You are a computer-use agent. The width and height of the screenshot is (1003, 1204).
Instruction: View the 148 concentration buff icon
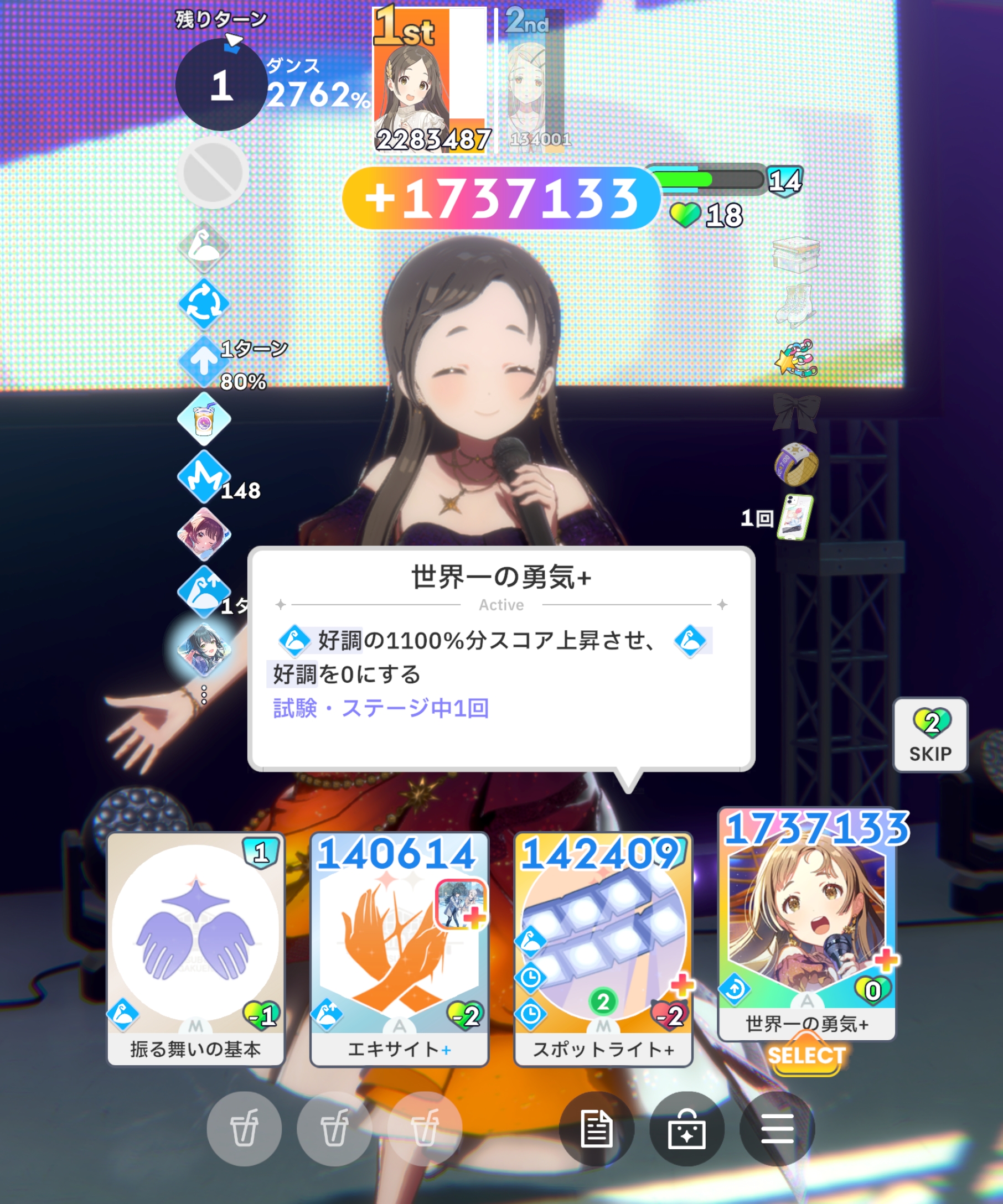[x=204, y=477]
